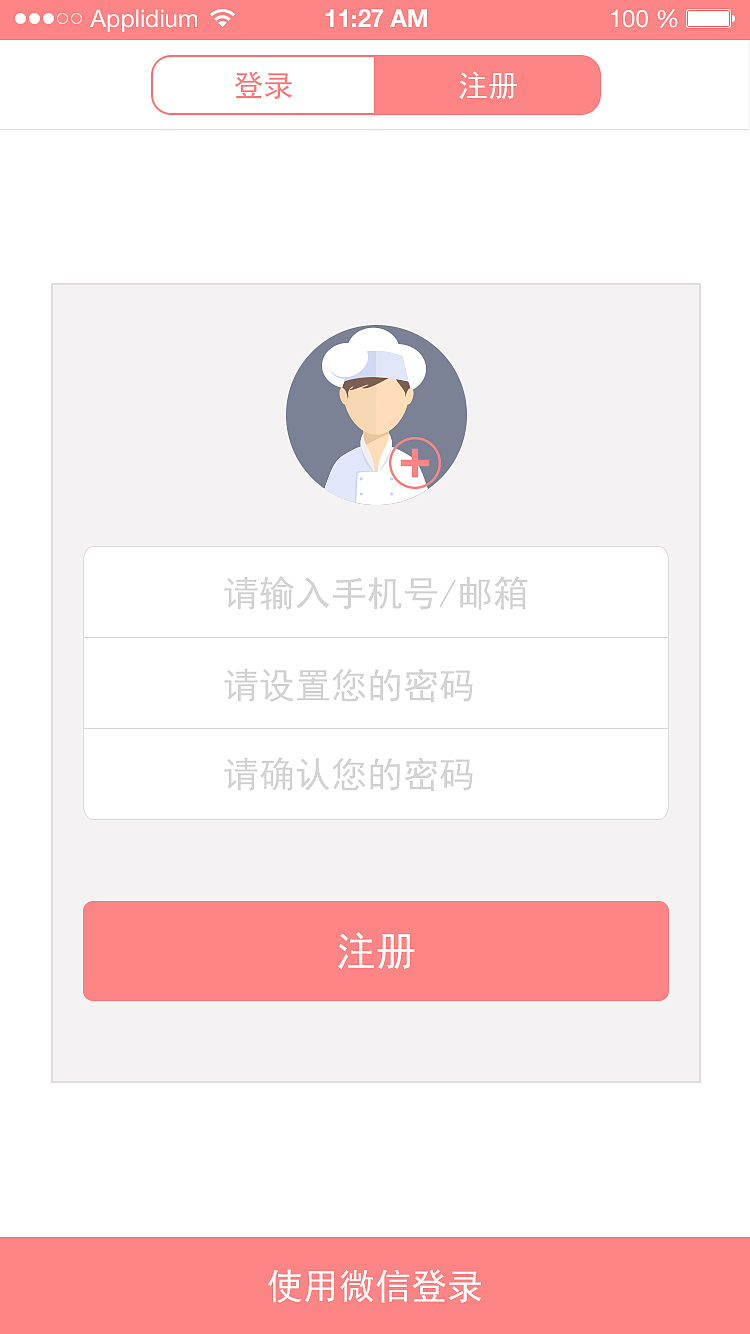This screenshot has width=750, height=1334.
Task: Tap the red plus symbol to upload picture
Action: (414, 462)
